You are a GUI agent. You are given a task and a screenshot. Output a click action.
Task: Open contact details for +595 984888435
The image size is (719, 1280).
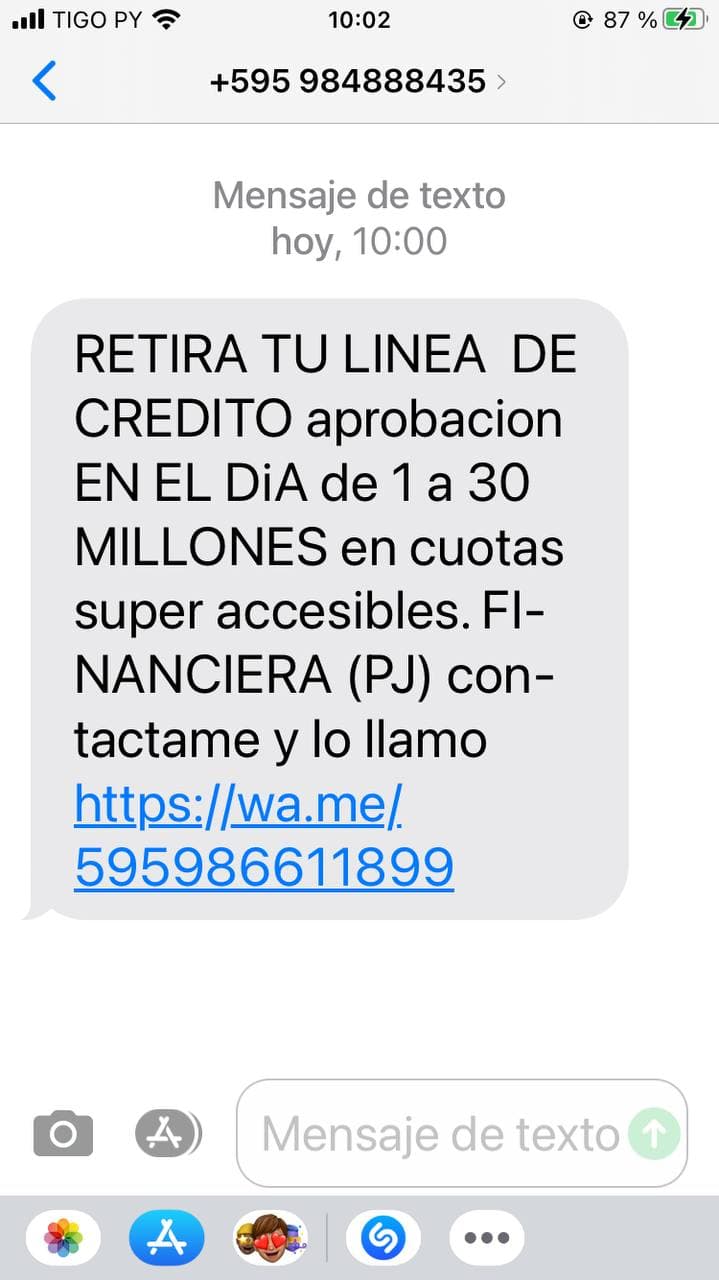pos(358,81)
